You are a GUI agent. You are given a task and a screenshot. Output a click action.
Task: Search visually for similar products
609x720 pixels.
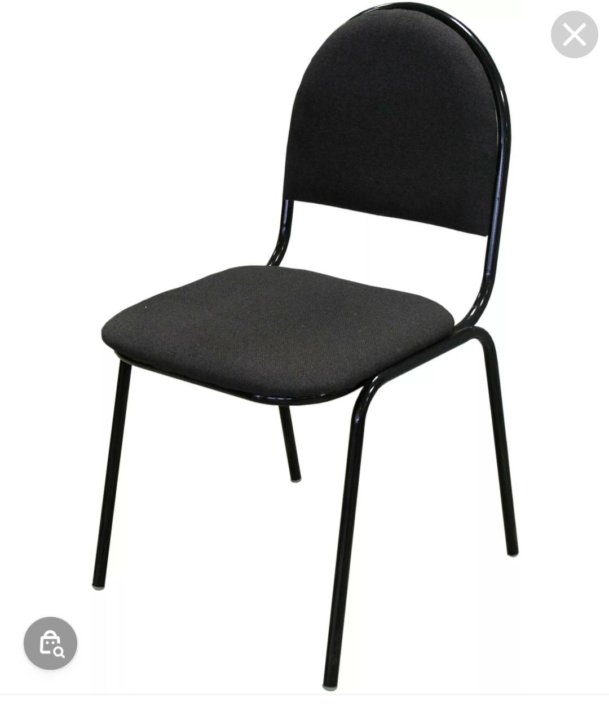[50, 643]
